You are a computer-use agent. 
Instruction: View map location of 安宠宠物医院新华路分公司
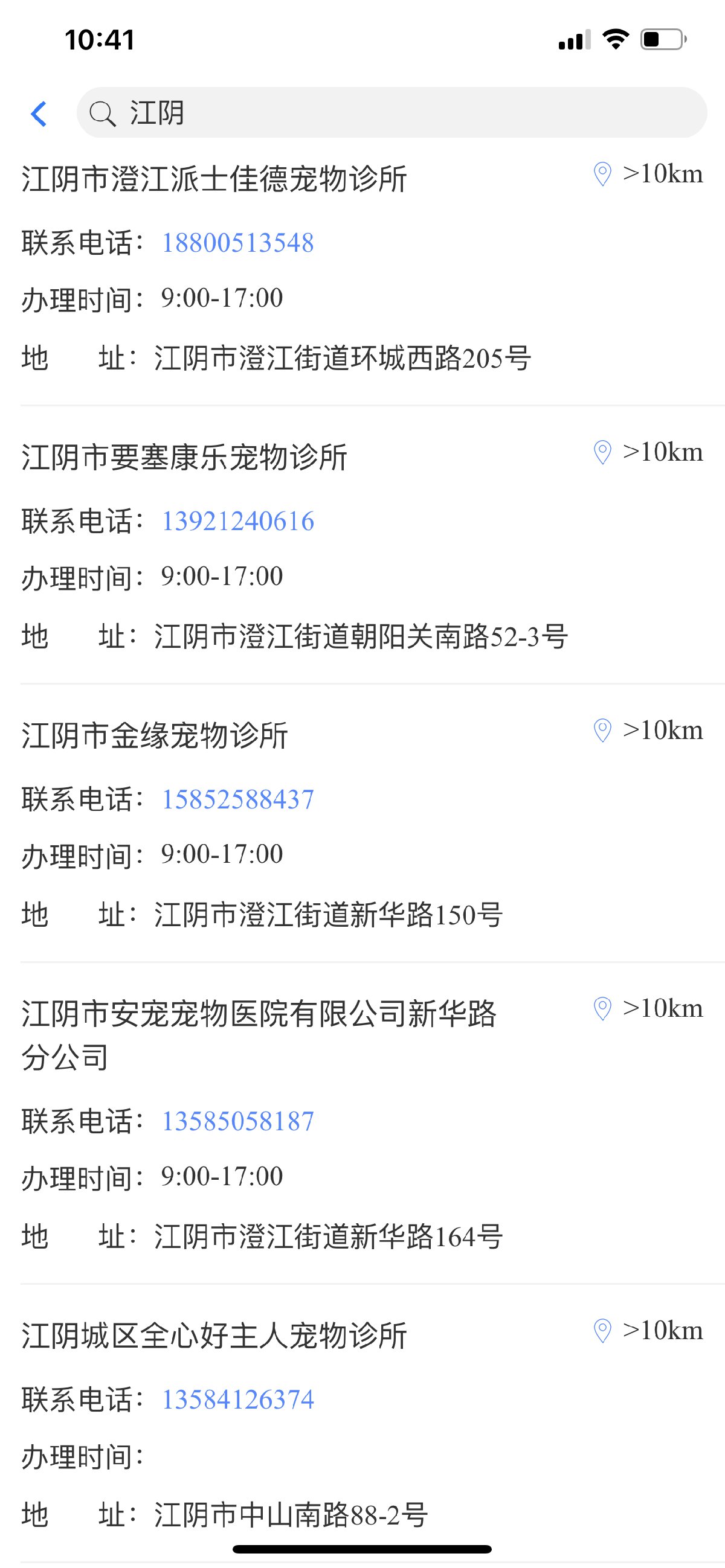tap(602, 1009)
